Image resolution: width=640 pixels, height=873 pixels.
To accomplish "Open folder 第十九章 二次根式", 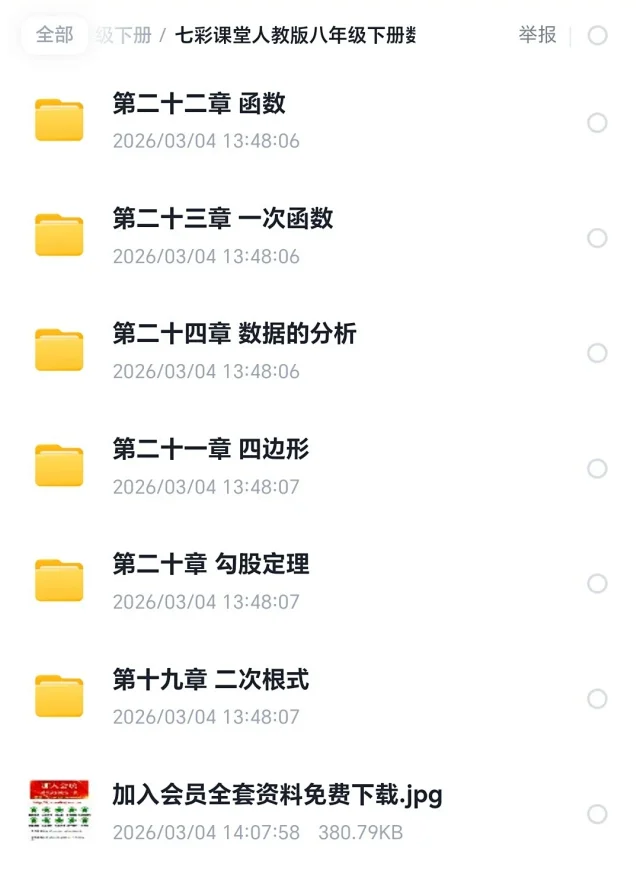I will (x=211, y=680).
